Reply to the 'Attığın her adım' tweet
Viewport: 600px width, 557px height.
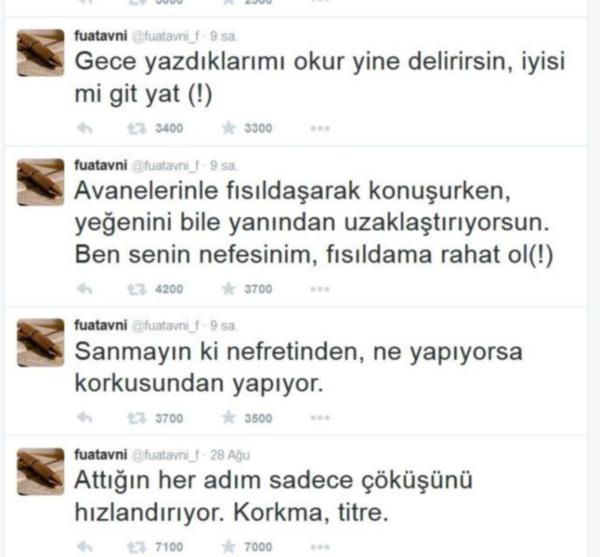click(85, 547)
